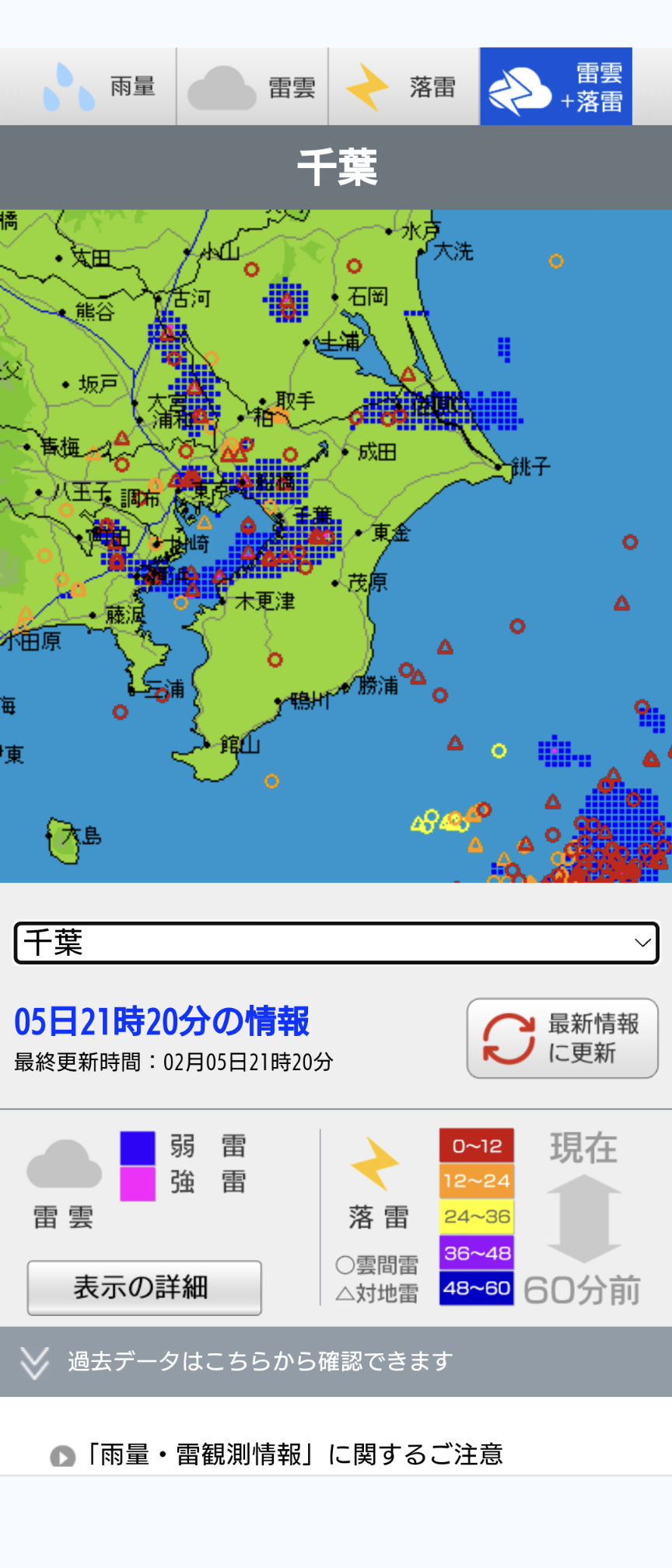Screen dimensions: 672x1568
Task: Open the 落雷 tab
Action: [x=404, y=86]
